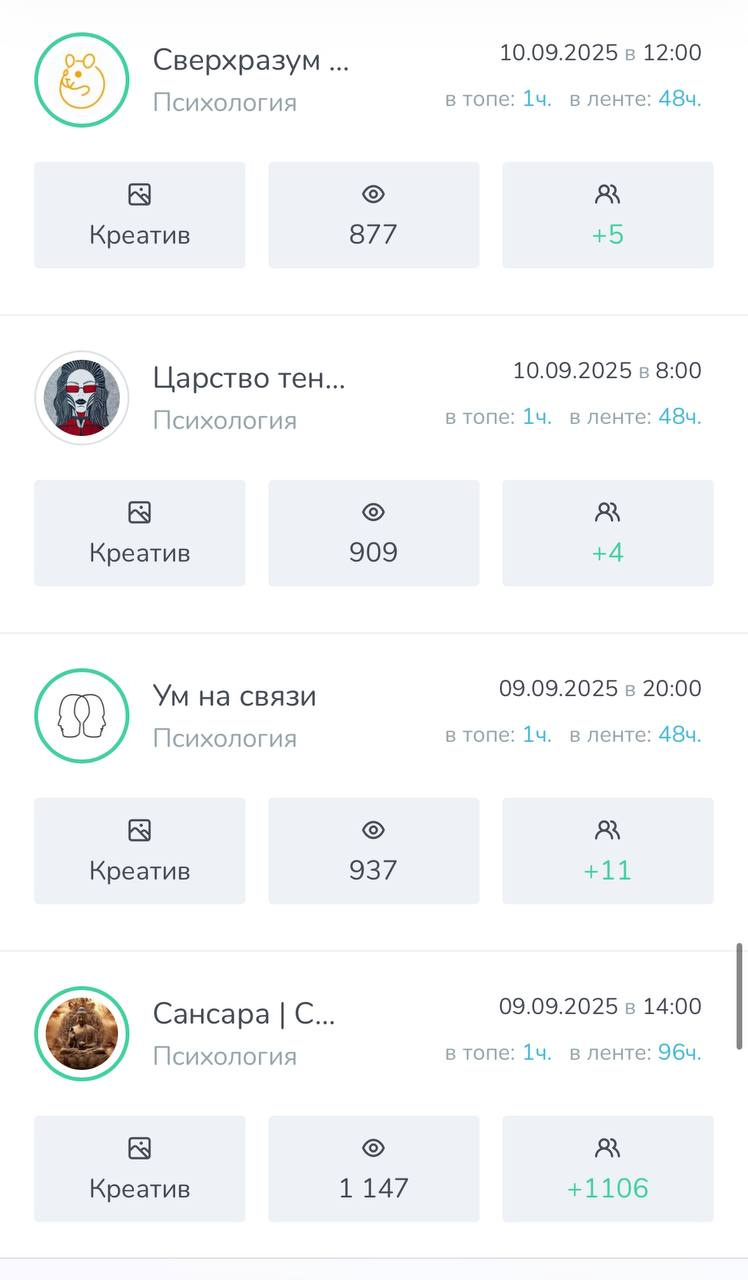748x1280 pixels.
Task: Open the Сансара channel entry
Action: pos(243,1014)
